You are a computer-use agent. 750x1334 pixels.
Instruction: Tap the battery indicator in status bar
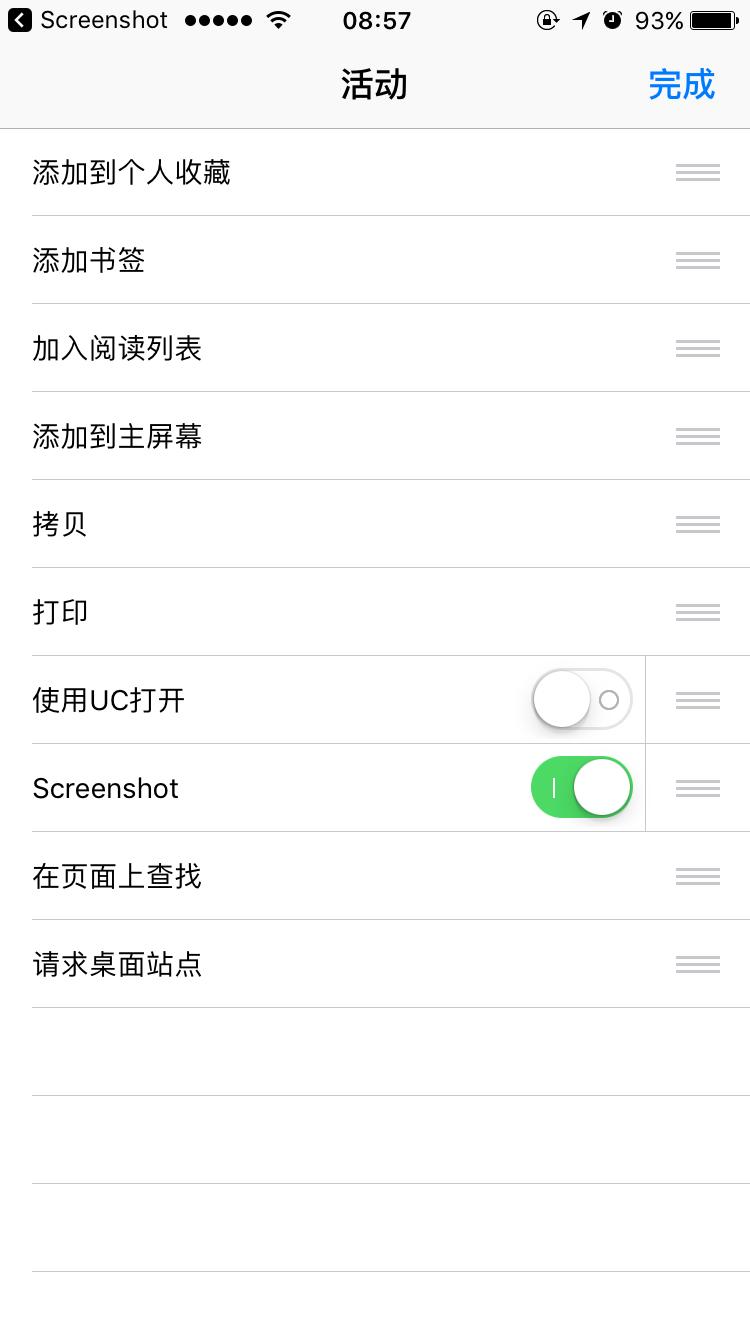(x=712, y=19)
